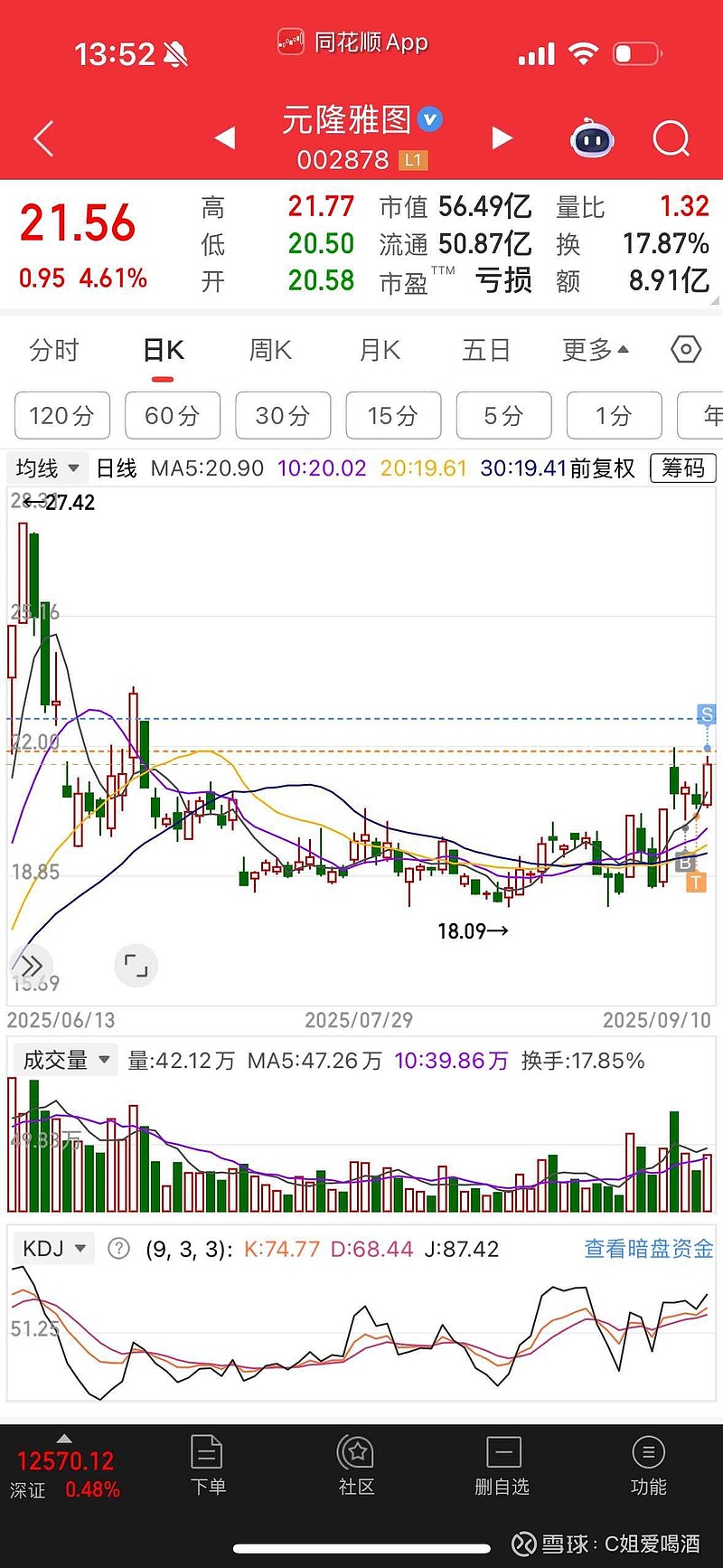Tap the 筹码 chip distribution button
The image size is (723, 1568).
(683, 468)
